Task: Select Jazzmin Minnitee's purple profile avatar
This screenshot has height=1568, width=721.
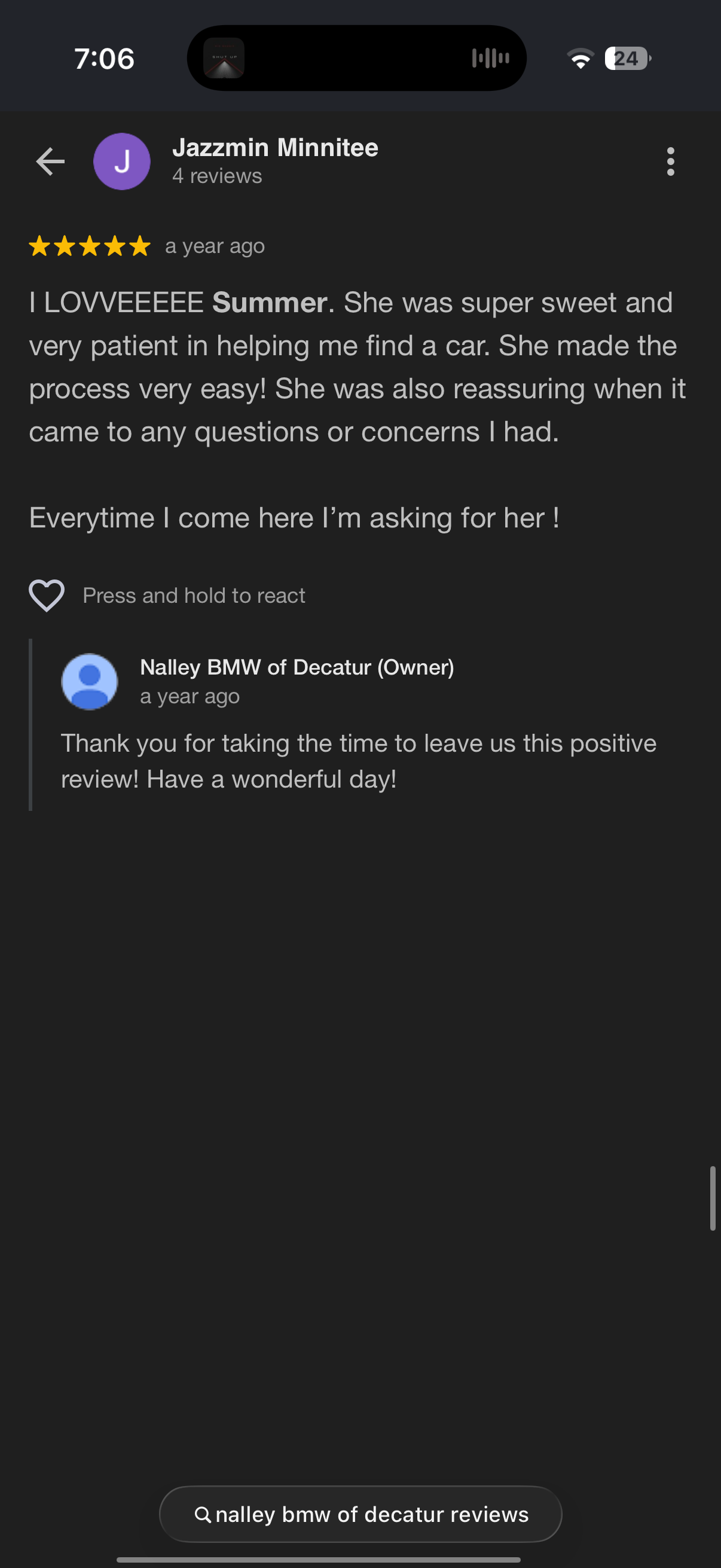Action: [122, 161]
